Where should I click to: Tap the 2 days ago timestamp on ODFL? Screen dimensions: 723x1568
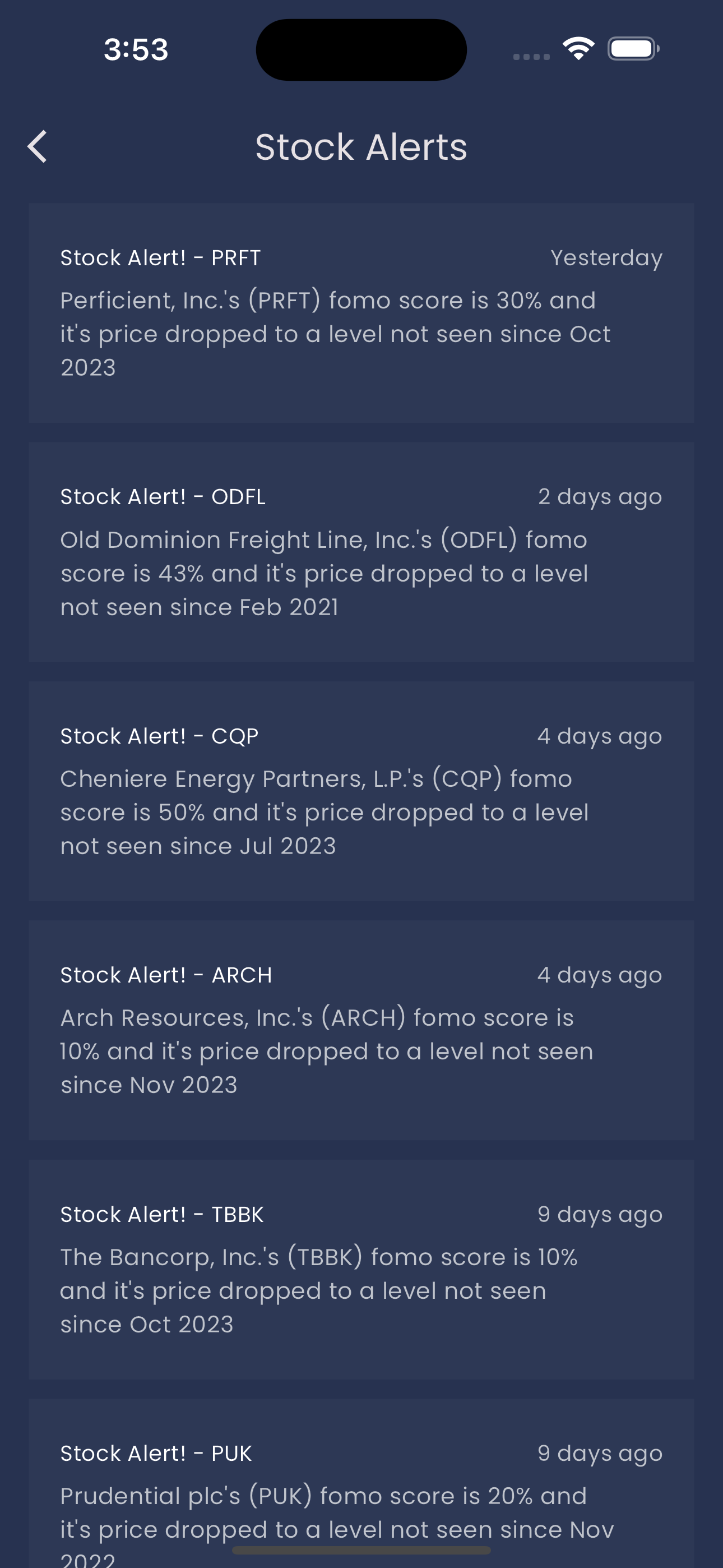[x=600, y=496]
